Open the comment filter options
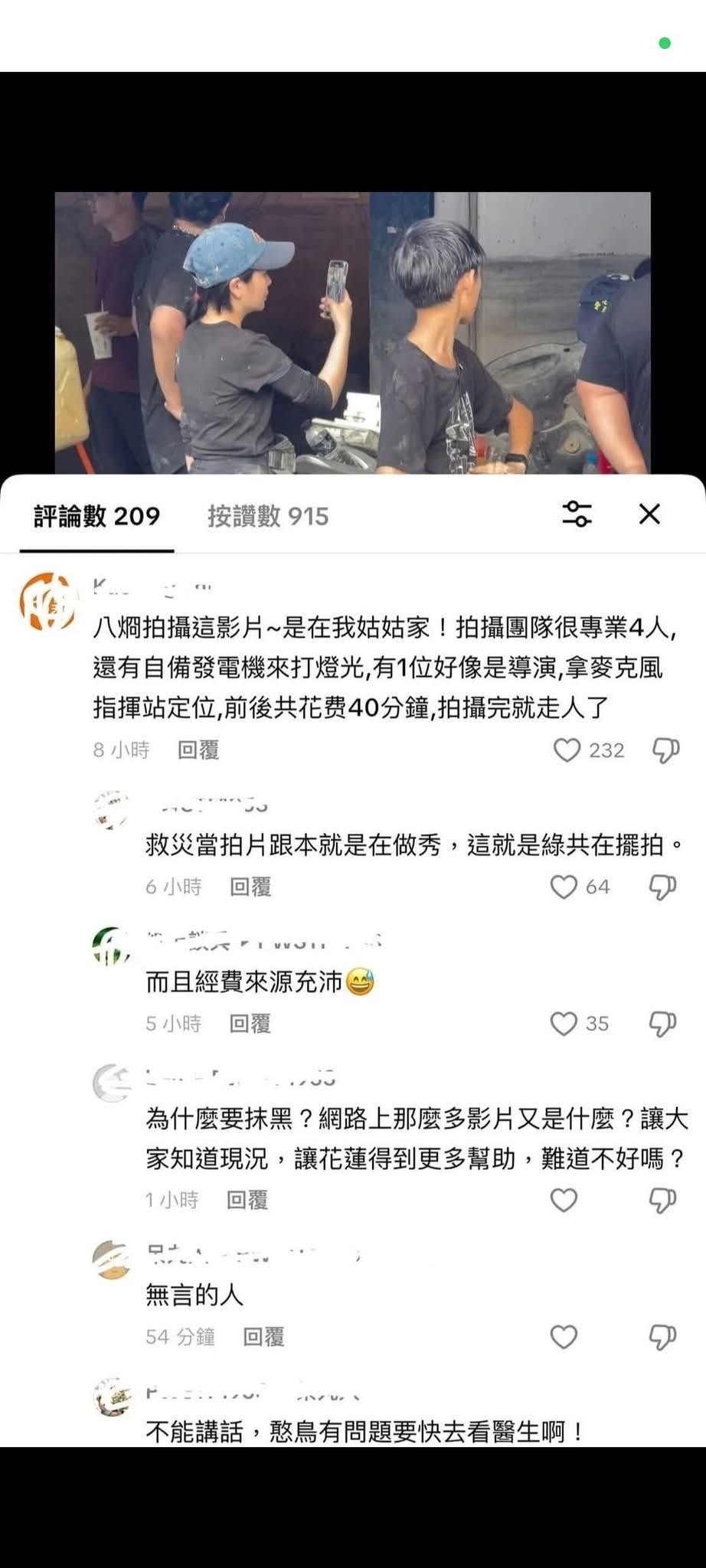The width and height of the screenshot is (706, 1568). point(577,514)
